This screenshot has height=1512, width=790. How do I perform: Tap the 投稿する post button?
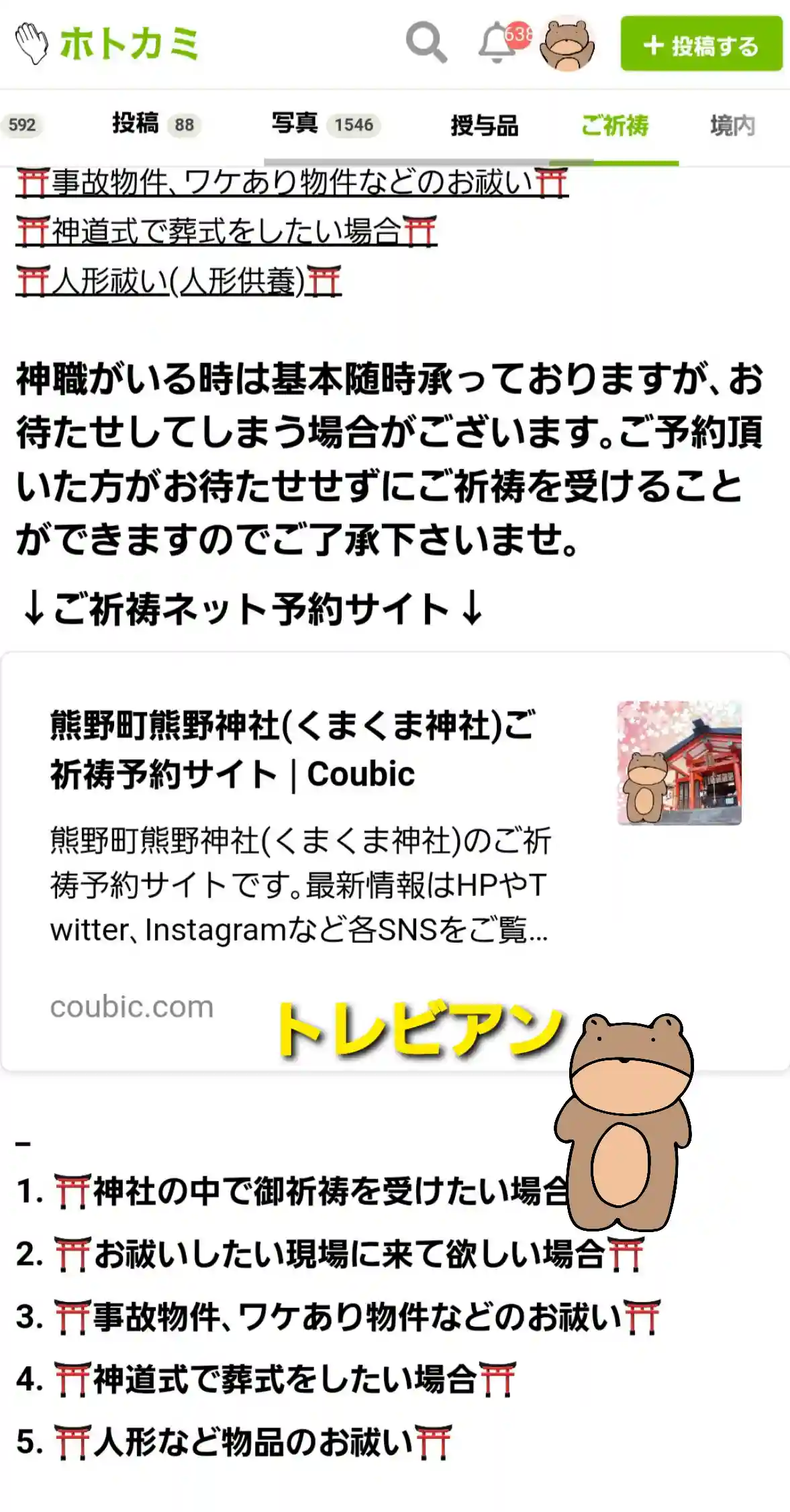[x=701, y=45]
